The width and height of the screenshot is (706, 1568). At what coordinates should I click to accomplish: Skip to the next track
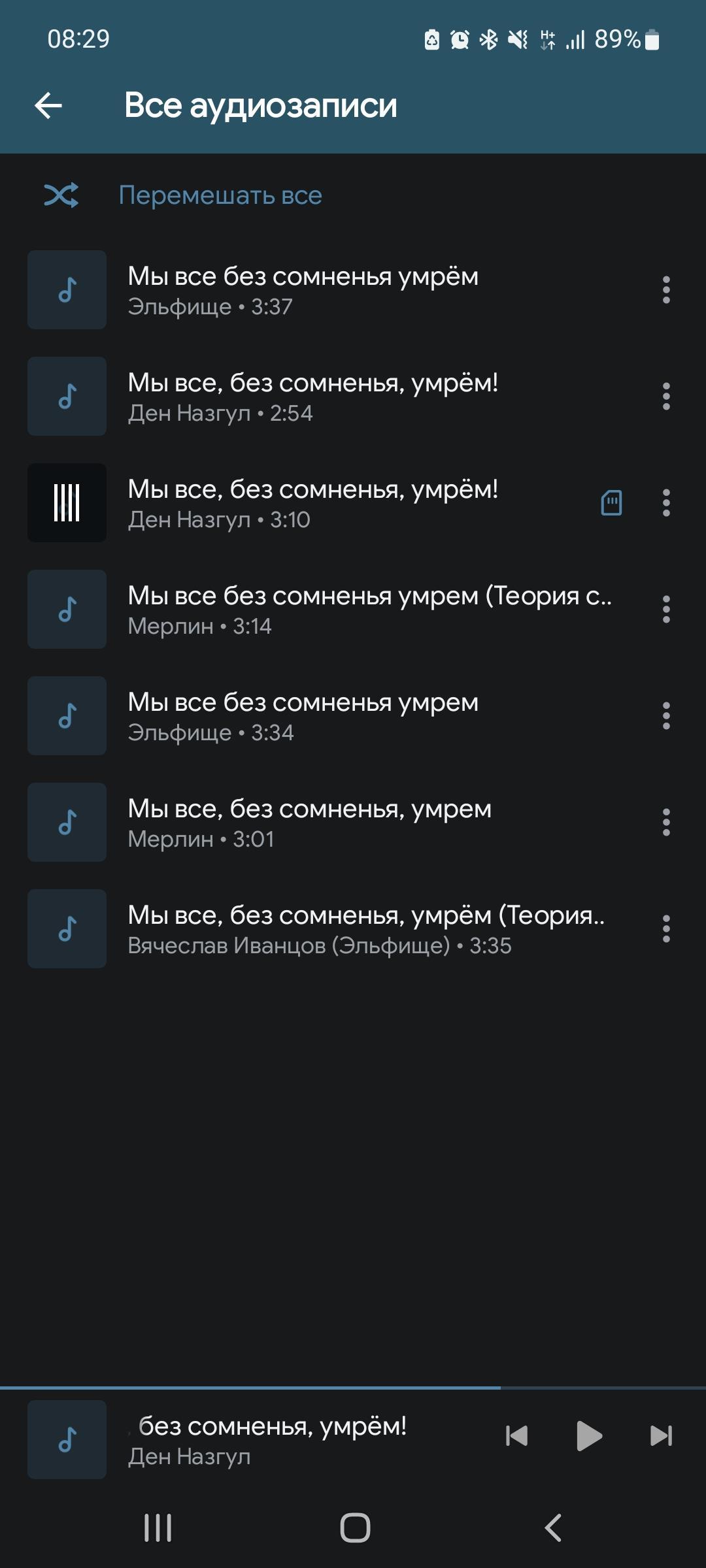pos(661,1435)
